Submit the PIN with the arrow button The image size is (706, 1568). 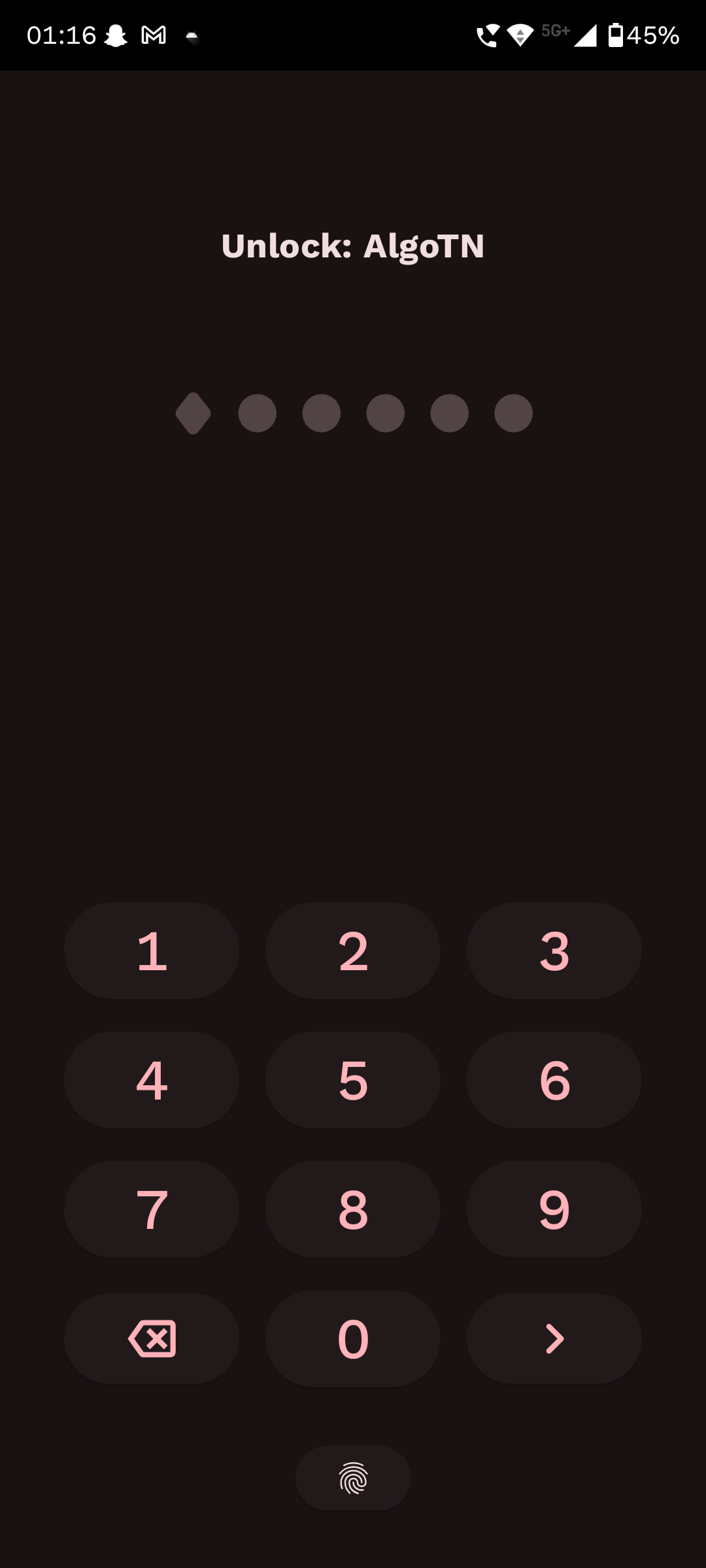point(554,1339)
